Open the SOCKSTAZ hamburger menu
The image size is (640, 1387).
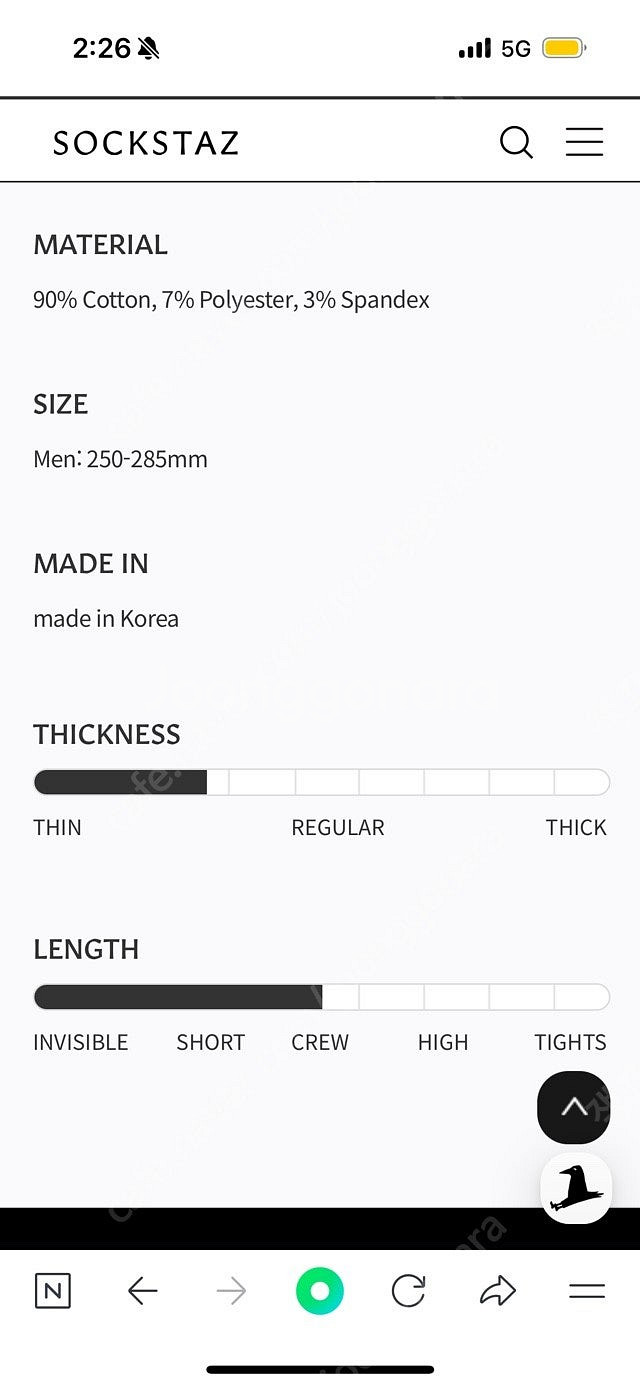(584, 142)
